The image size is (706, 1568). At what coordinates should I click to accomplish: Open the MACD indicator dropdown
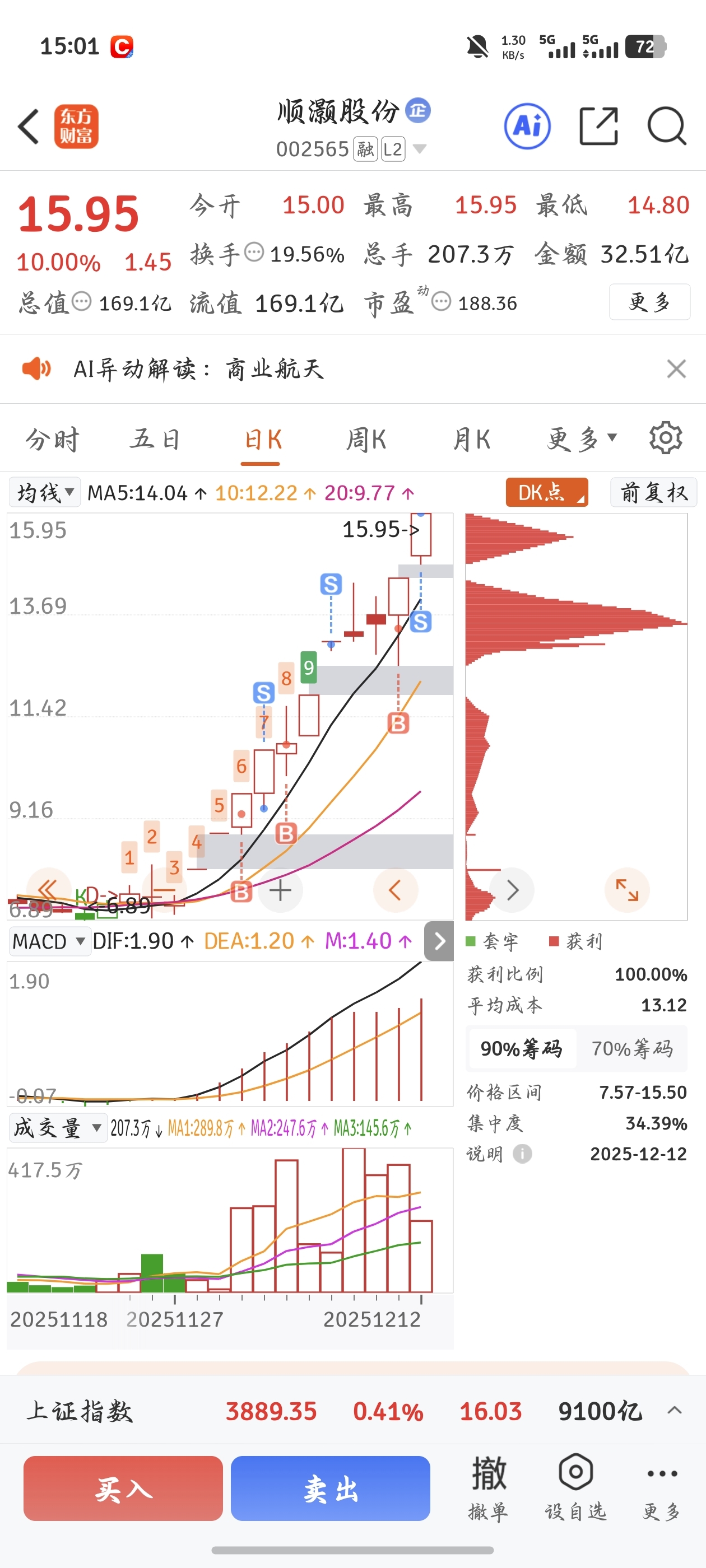[x=49, y=941]
